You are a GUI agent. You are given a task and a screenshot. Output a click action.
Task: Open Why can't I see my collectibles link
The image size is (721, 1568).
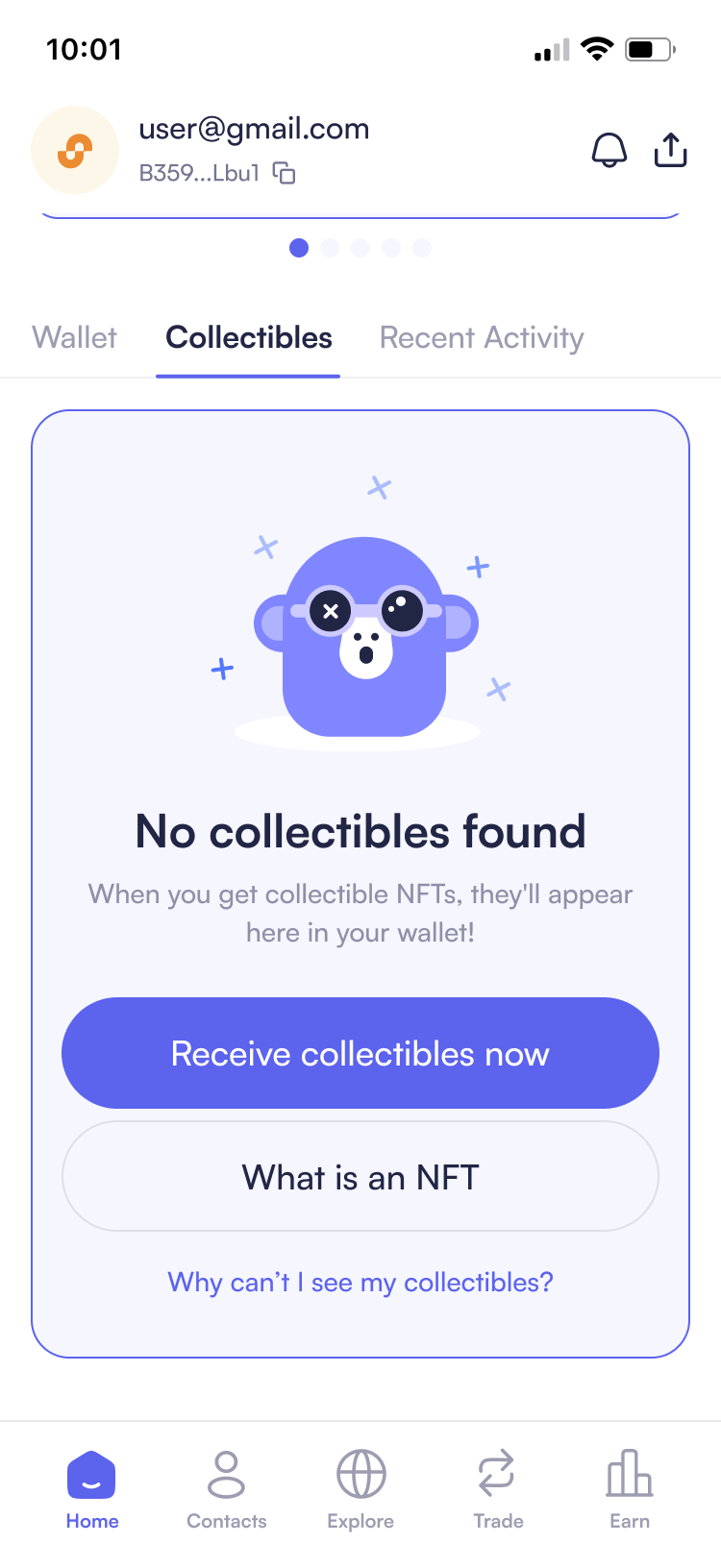point(360,1282)
